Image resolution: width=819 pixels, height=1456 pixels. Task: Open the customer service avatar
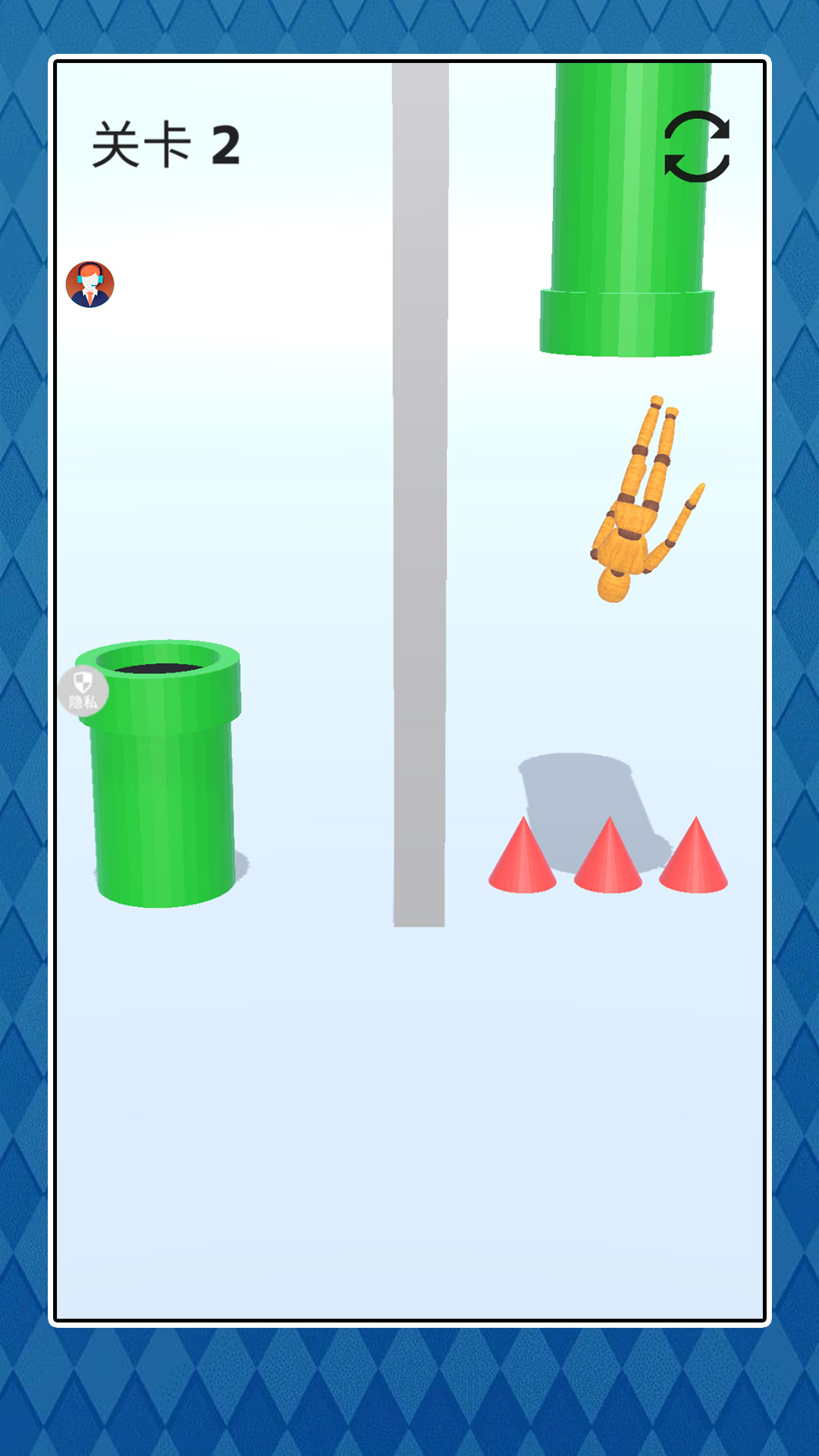[x=90, y=284]
